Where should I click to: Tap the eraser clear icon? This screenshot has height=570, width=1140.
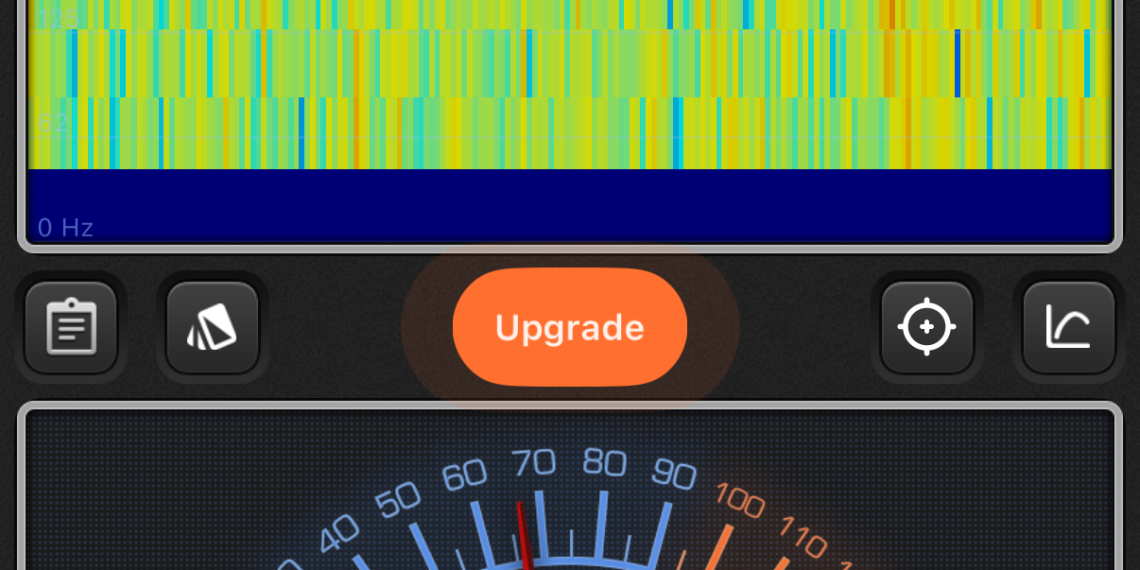point(212,328)
